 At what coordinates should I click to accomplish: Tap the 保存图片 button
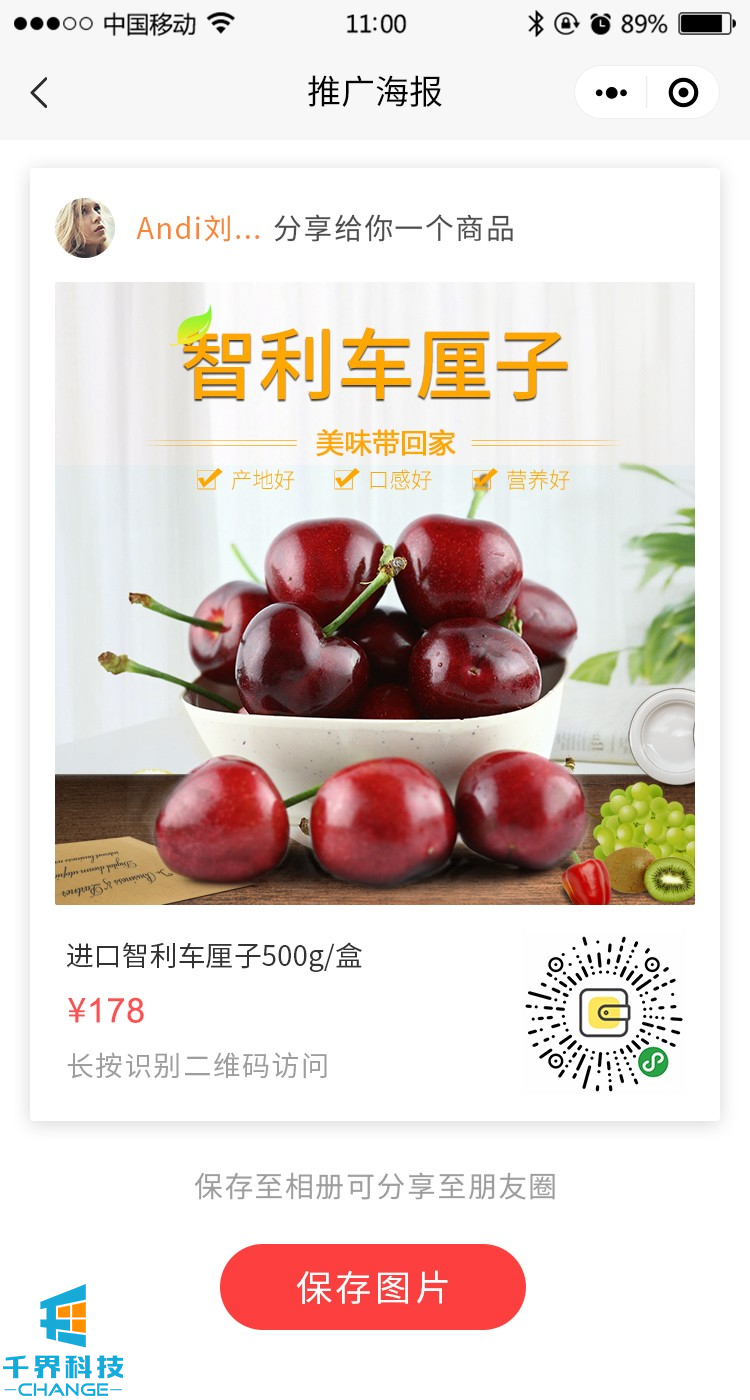[372, 1287]
